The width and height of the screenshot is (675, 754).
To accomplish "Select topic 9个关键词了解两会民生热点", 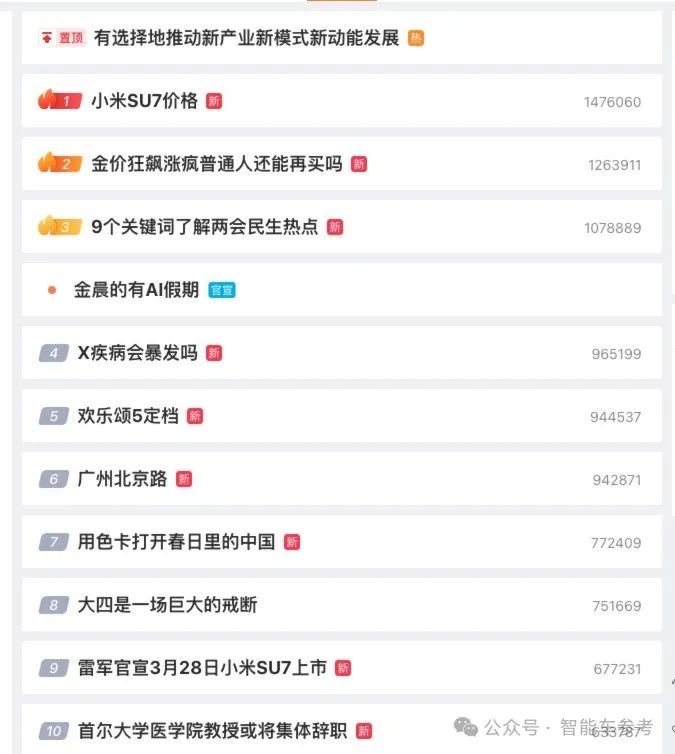I will click(205, 227).
